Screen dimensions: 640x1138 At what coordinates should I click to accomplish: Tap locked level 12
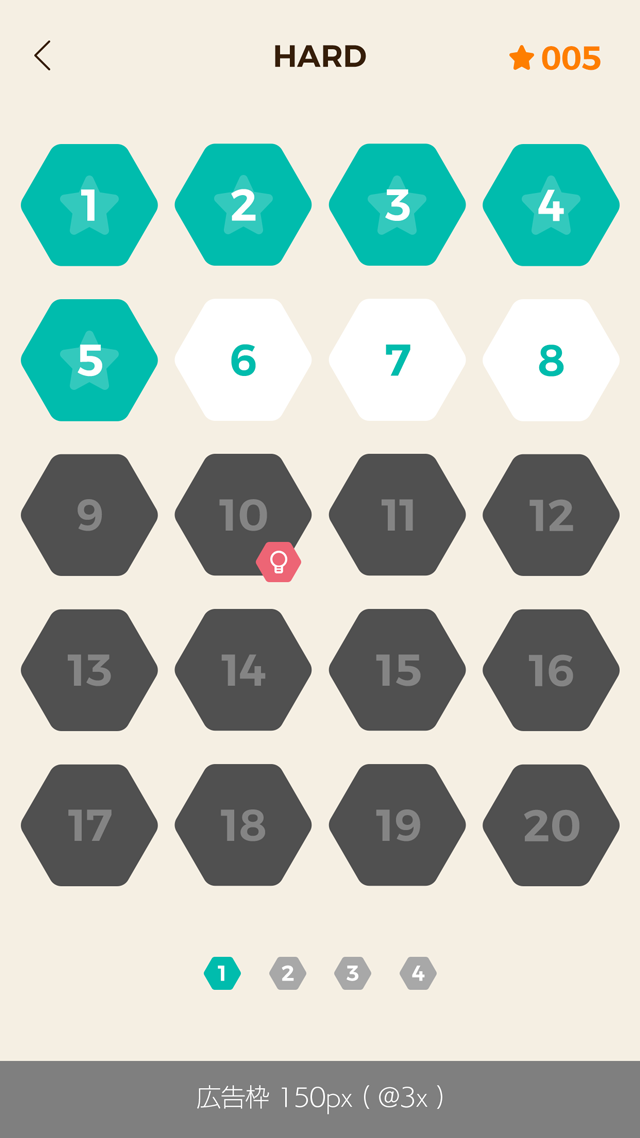click(551, 515)
